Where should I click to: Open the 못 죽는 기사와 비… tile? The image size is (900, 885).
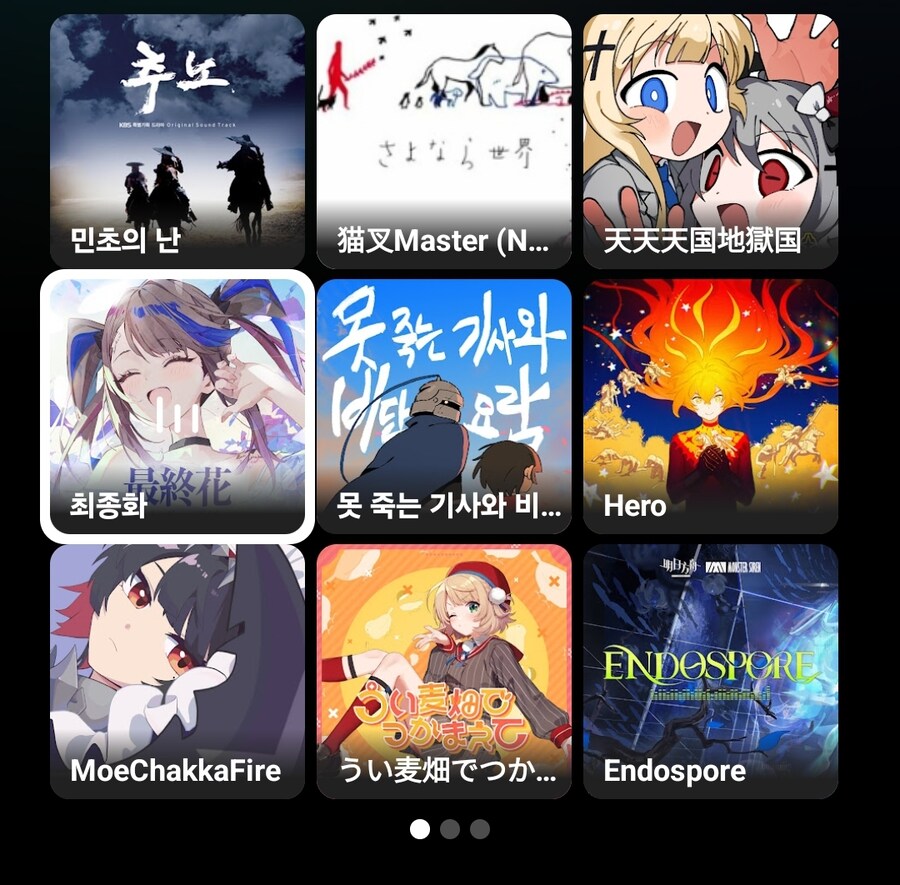444,406
